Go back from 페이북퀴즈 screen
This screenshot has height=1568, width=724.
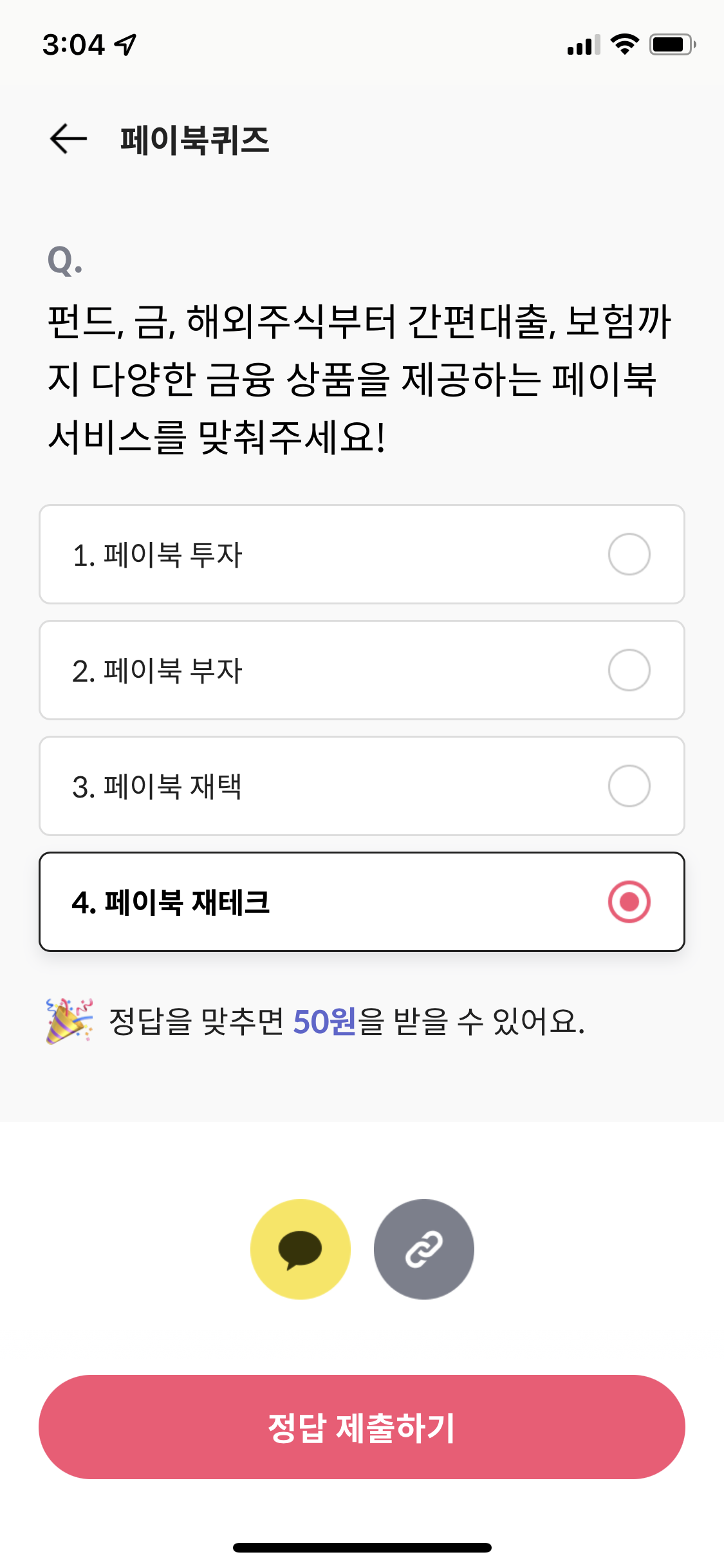tap(68, 138)
